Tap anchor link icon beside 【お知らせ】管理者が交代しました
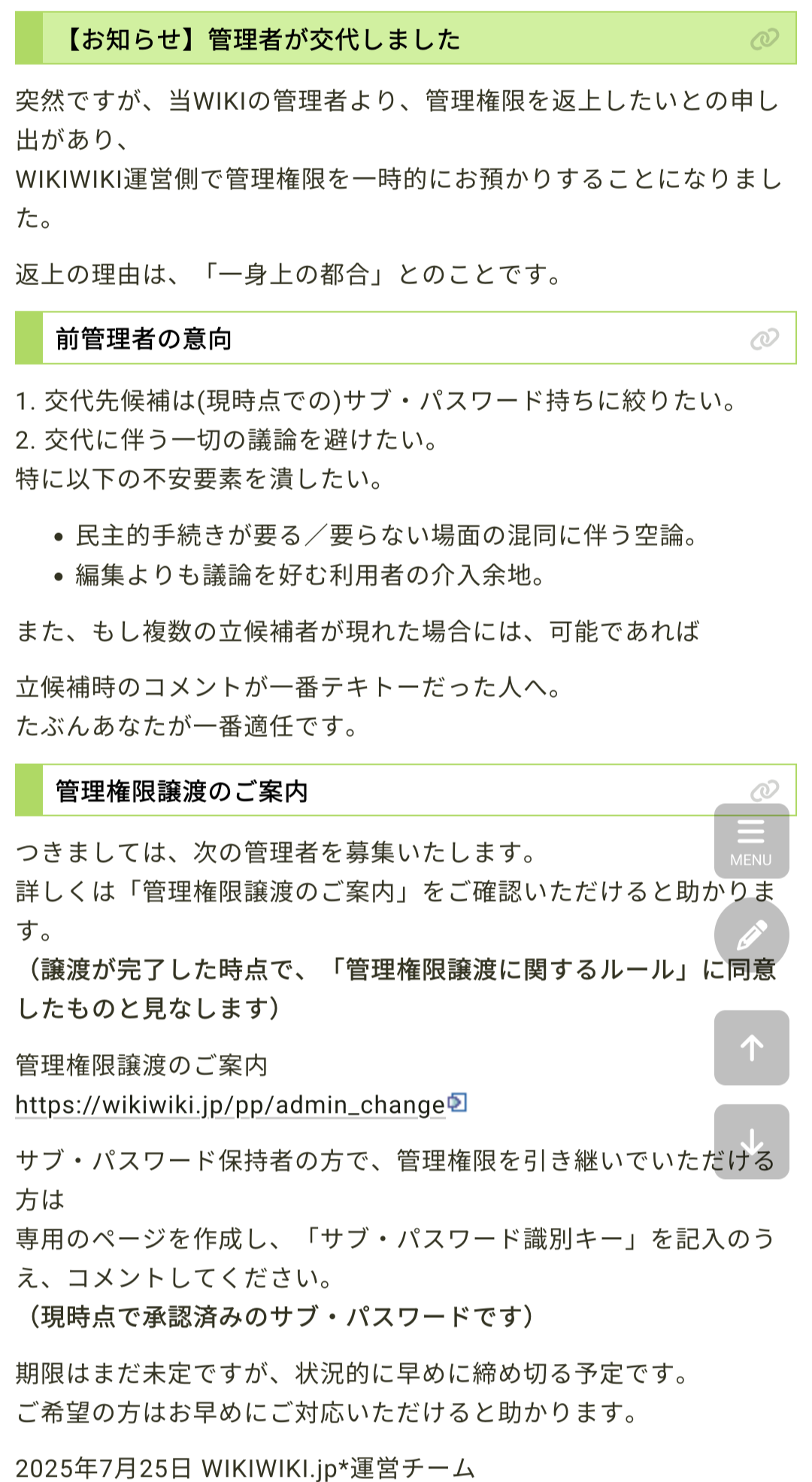The width and height of the screenshot is (812, 1482). (765, 39)
